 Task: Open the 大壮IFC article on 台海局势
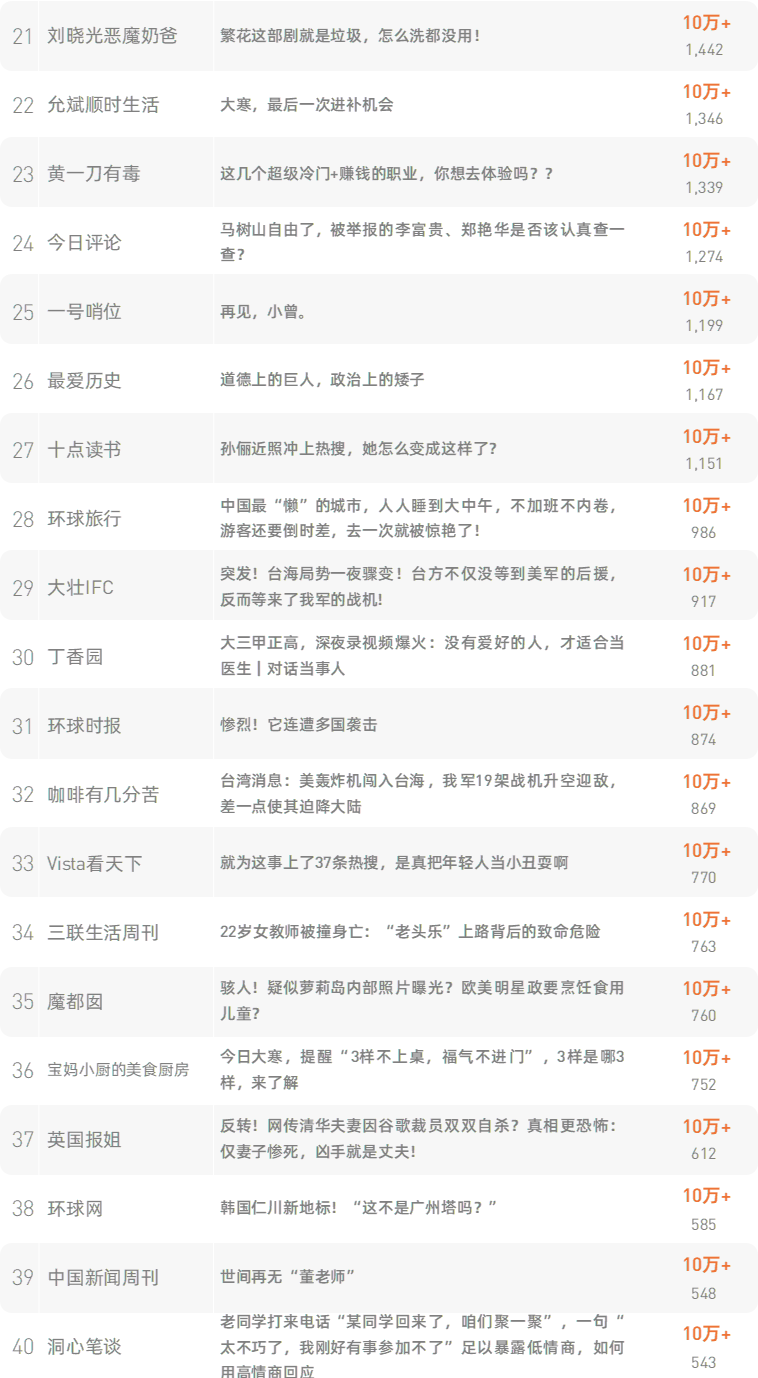(x=422, y=587)
